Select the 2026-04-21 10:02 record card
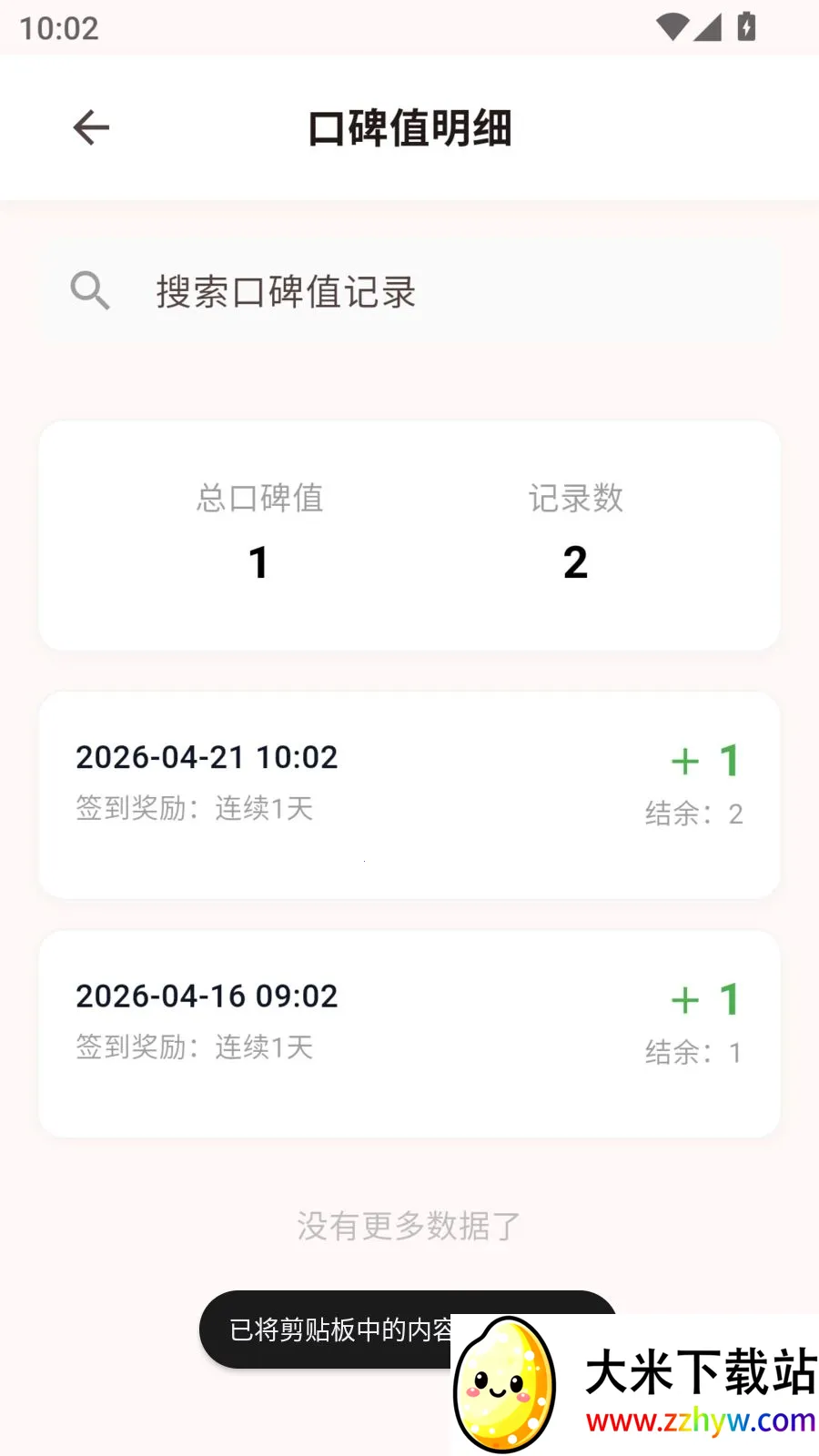The image size is (819, 1456). click(x=409, y=794)
